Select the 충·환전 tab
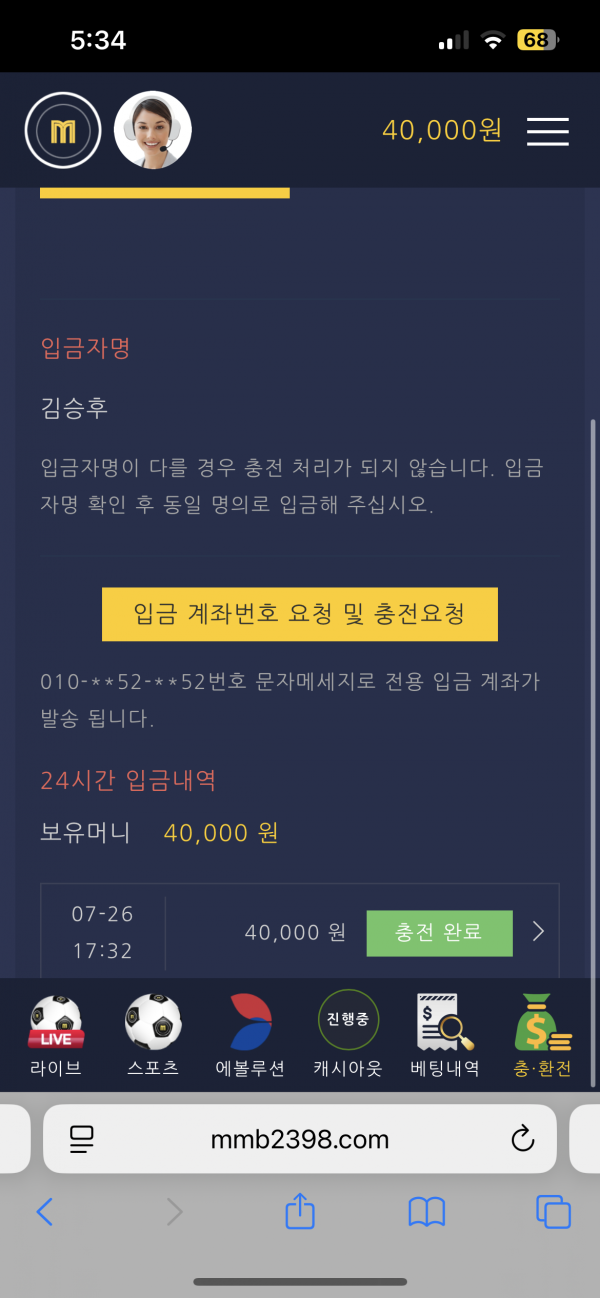This screenshot has height=1298, width=600. (x=542, y=1034)
